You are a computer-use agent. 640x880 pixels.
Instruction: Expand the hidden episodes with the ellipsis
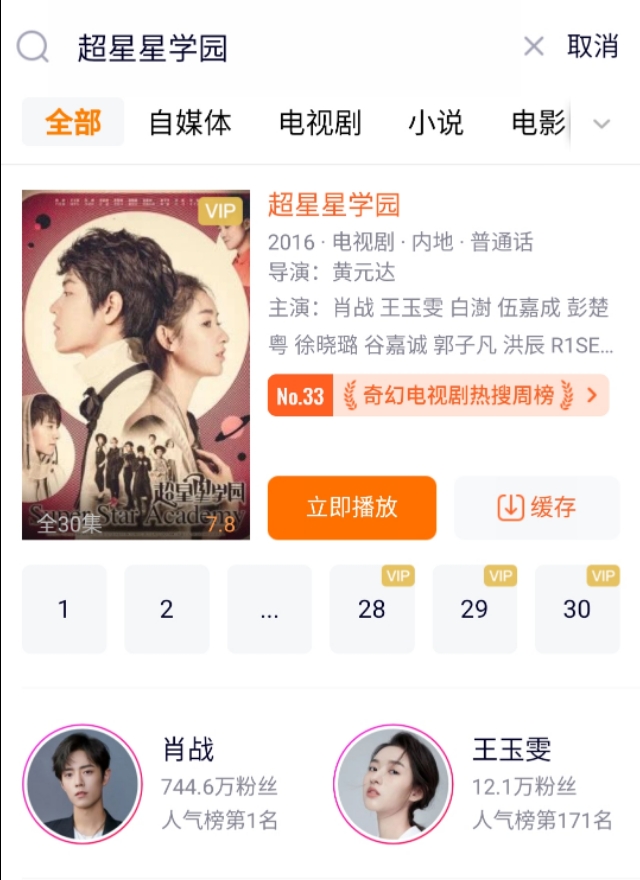[269, 609]
